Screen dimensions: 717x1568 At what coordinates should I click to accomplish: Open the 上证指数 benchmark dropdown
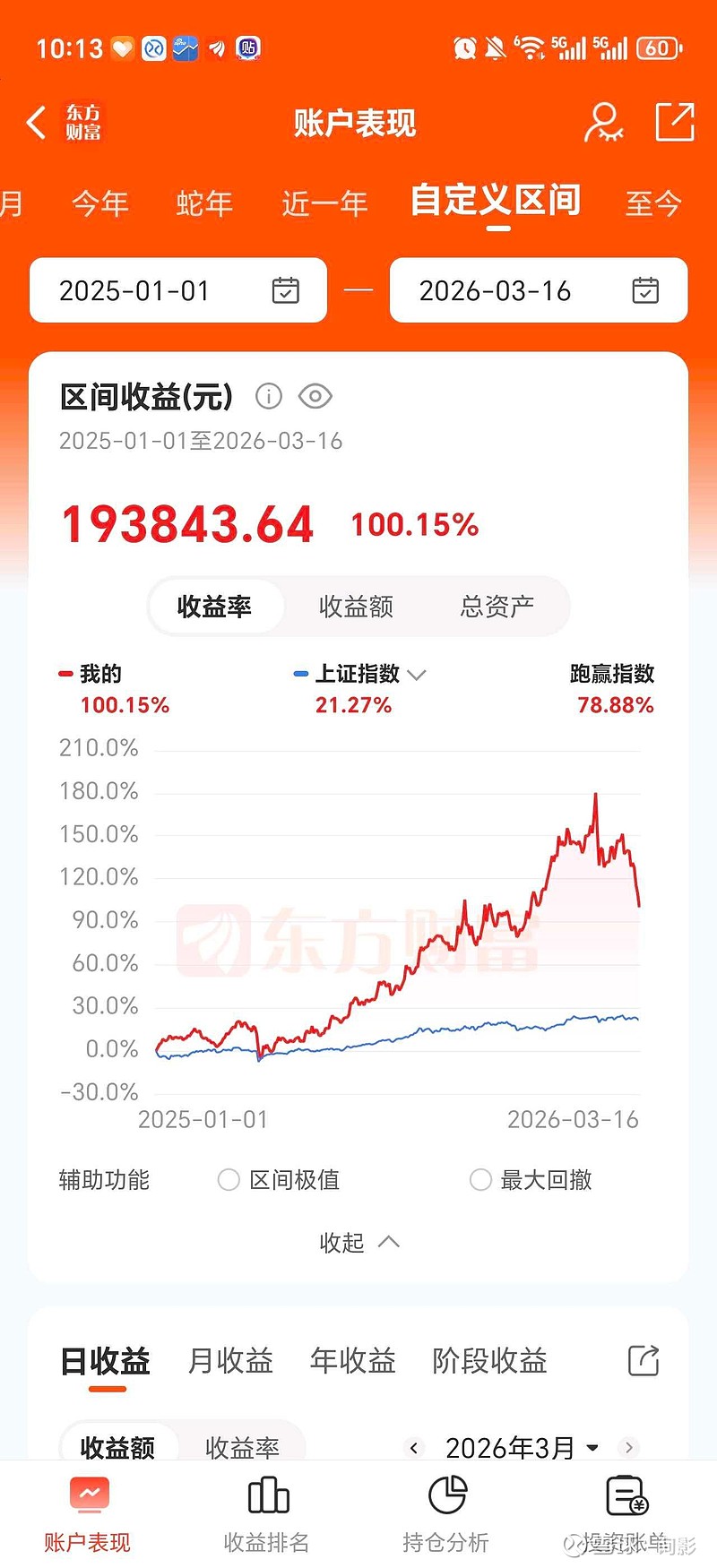(360, 674)
